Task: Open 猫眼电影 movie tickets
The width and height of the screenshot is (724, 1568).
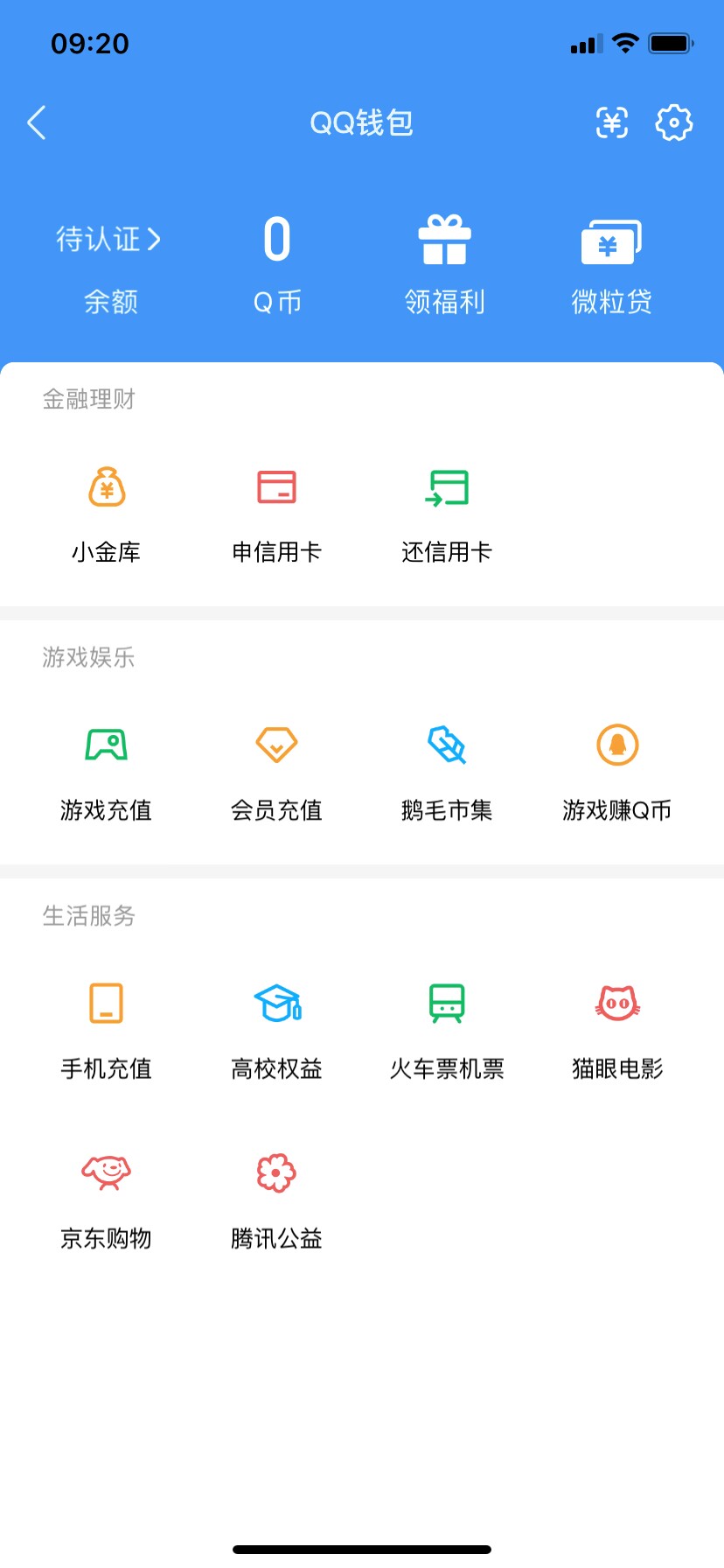Action: click(x=617, y=1028)
